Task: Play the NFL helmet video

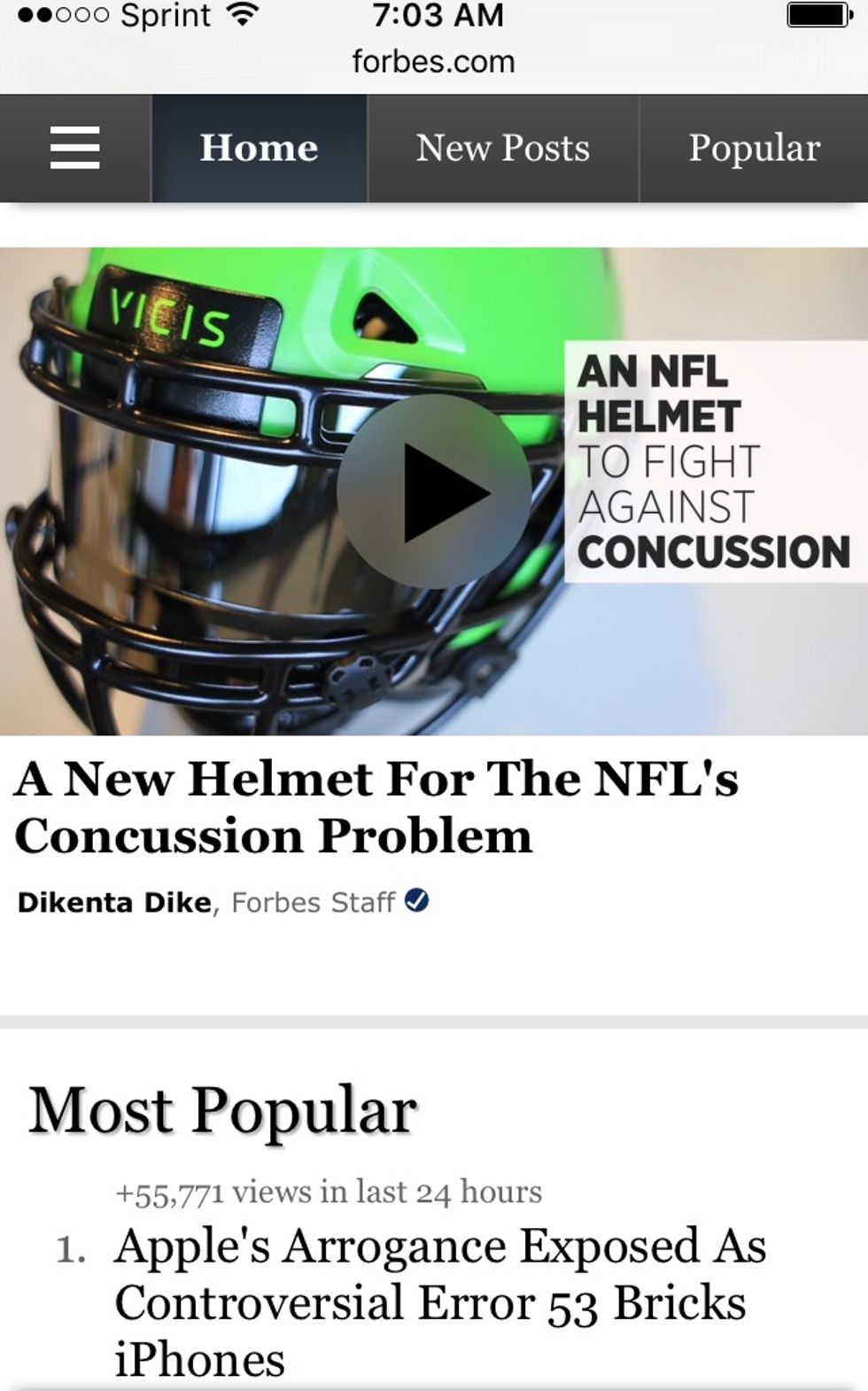Action: coord(433,492)
